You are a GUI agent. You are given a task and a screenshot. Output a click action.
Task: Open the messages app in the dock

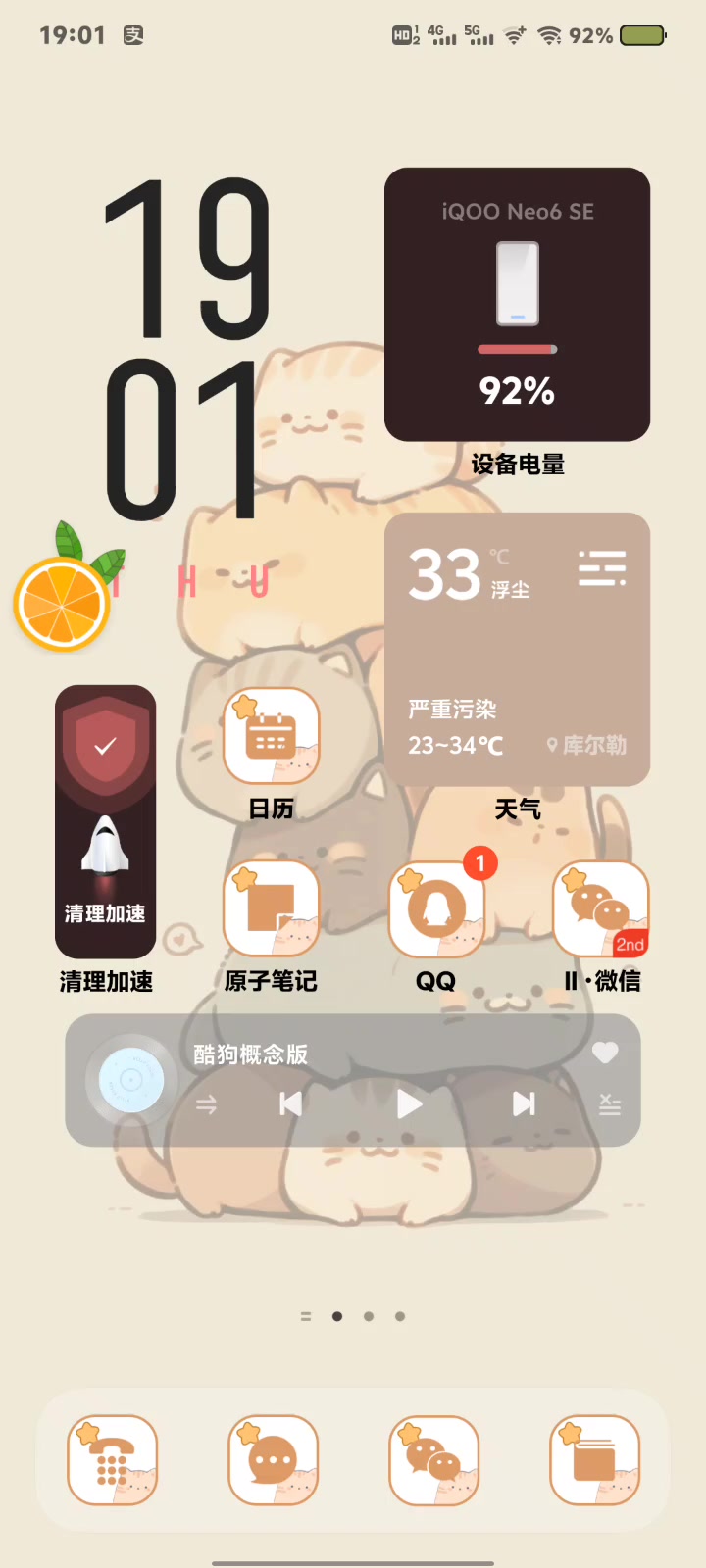[274, 1460]
